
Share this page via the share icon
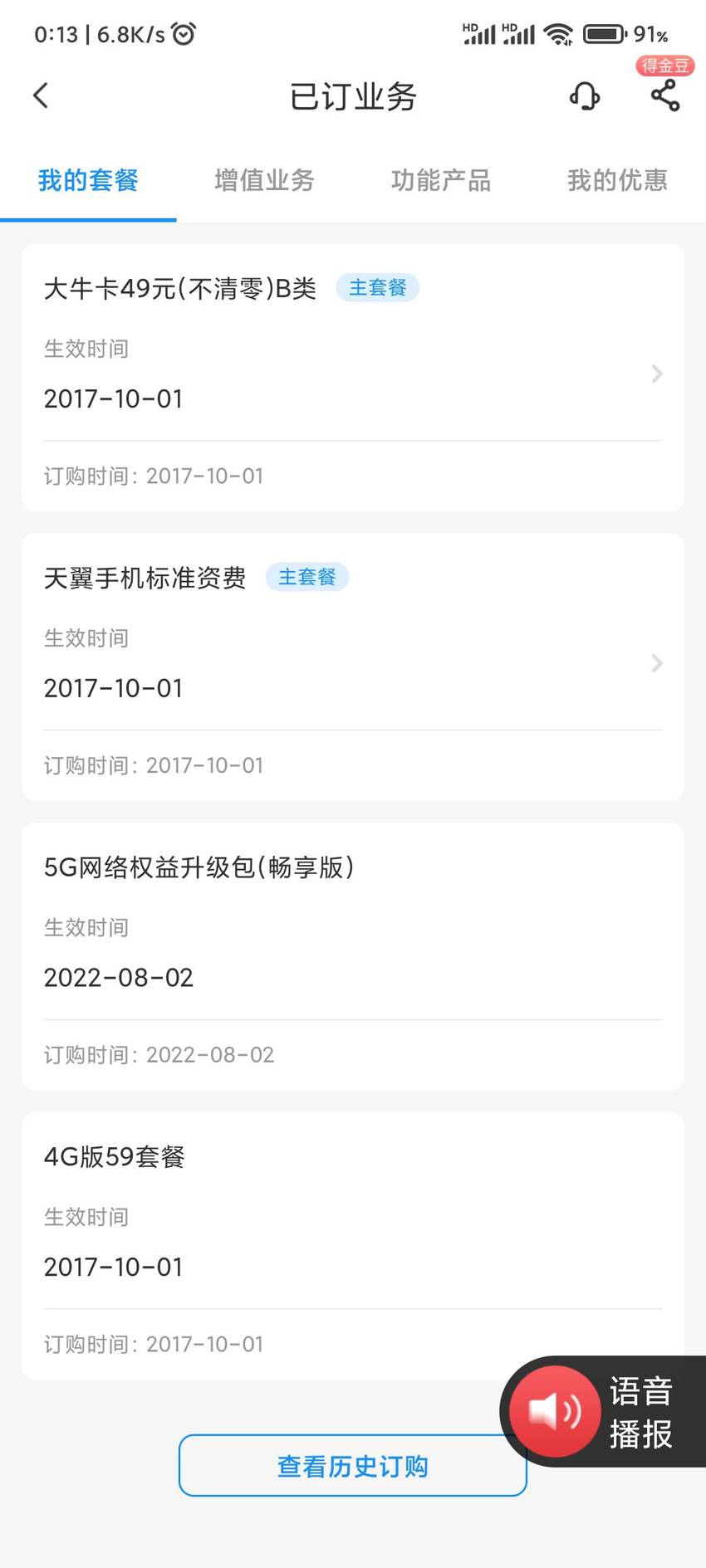coord(665,95)
